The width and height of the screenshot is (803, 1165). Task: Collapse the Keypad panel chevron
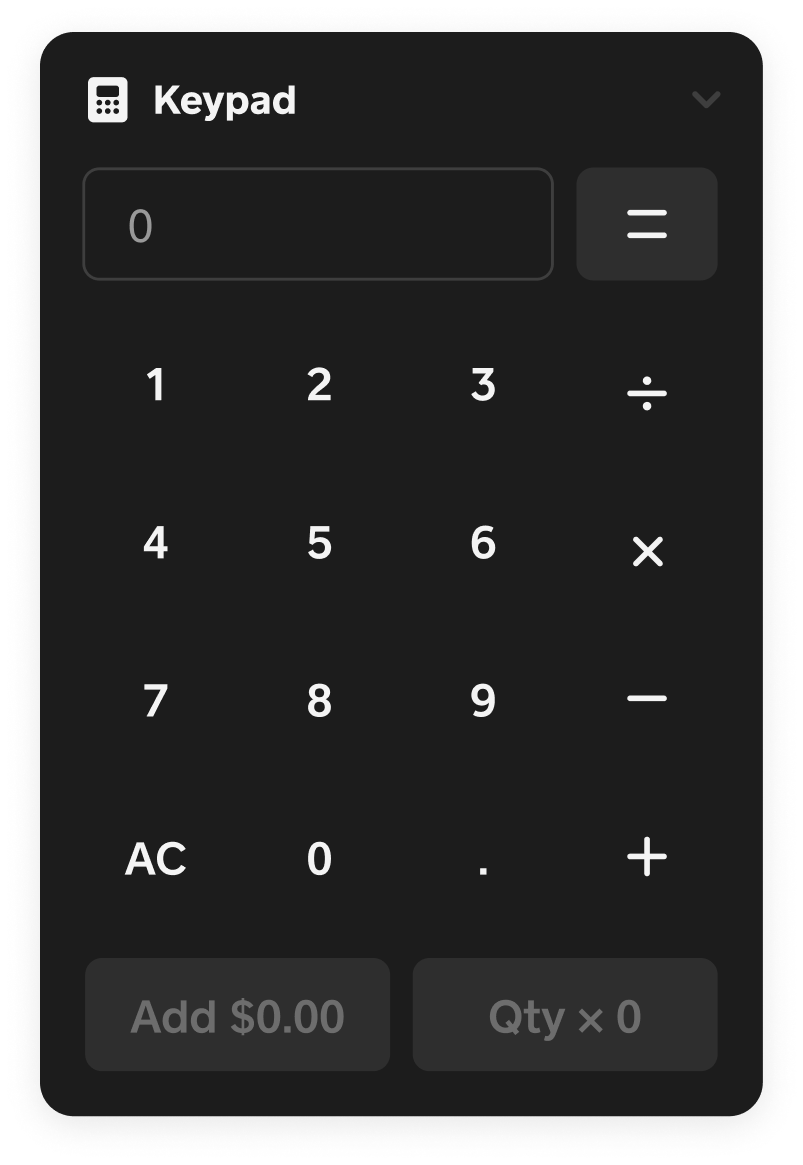coord(706,99)
